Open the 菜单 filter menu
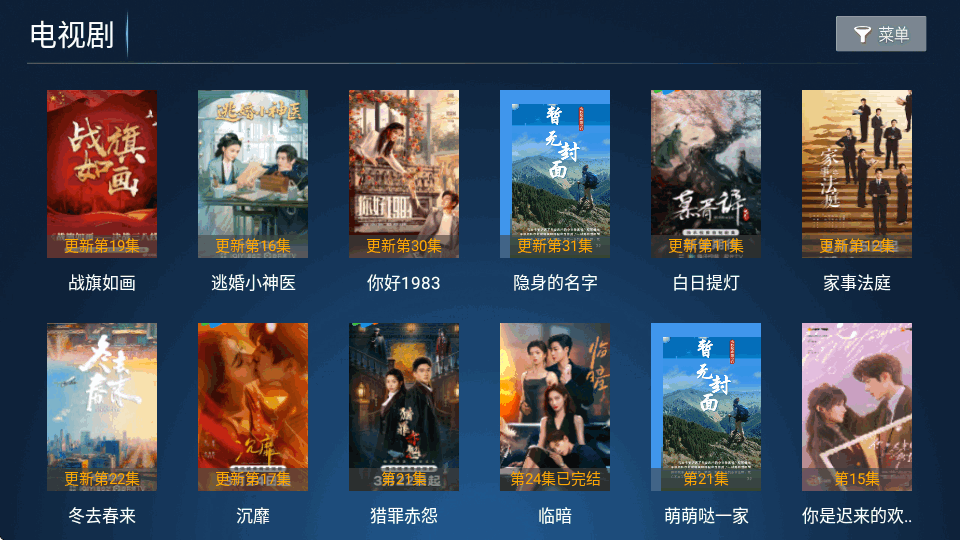The width and height of the screenshot is (960, 540). coord(880,34)
